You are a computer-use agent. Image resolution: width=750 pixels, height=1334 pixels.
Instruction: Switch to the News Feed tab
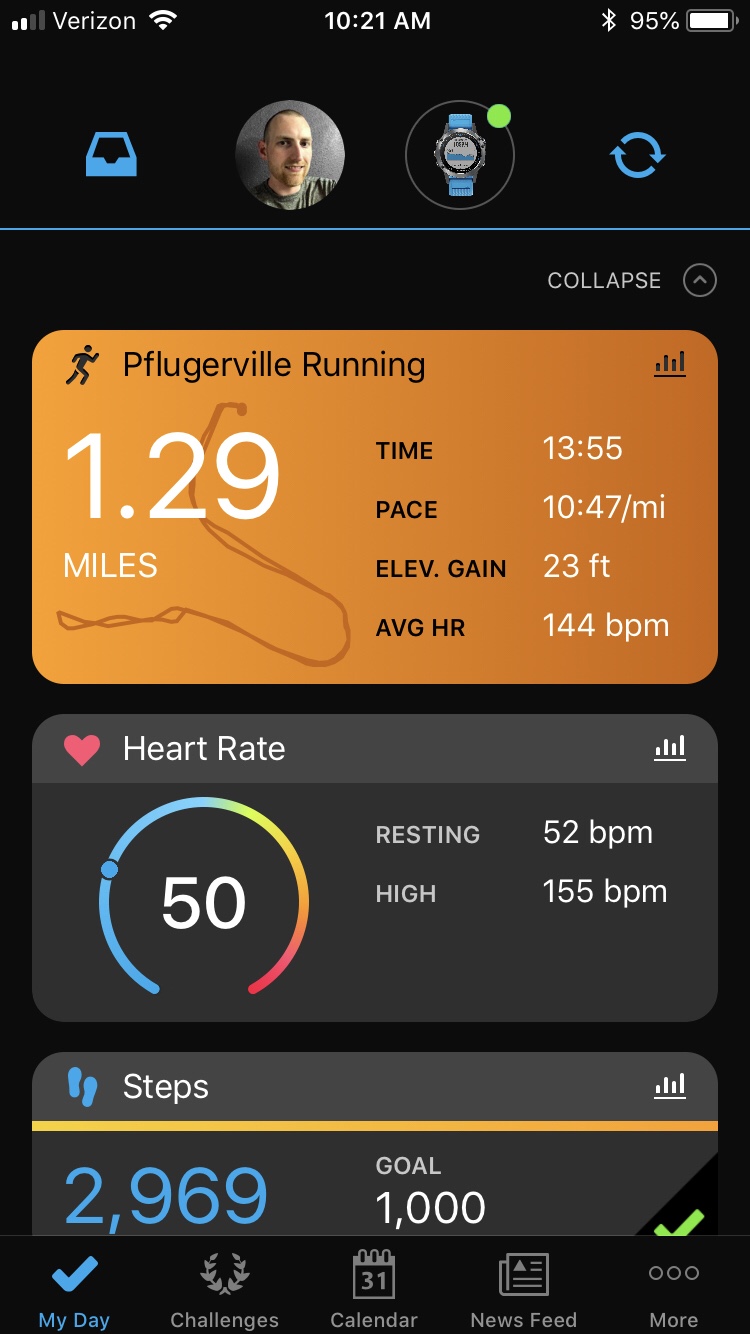[x=524, y=1288]
